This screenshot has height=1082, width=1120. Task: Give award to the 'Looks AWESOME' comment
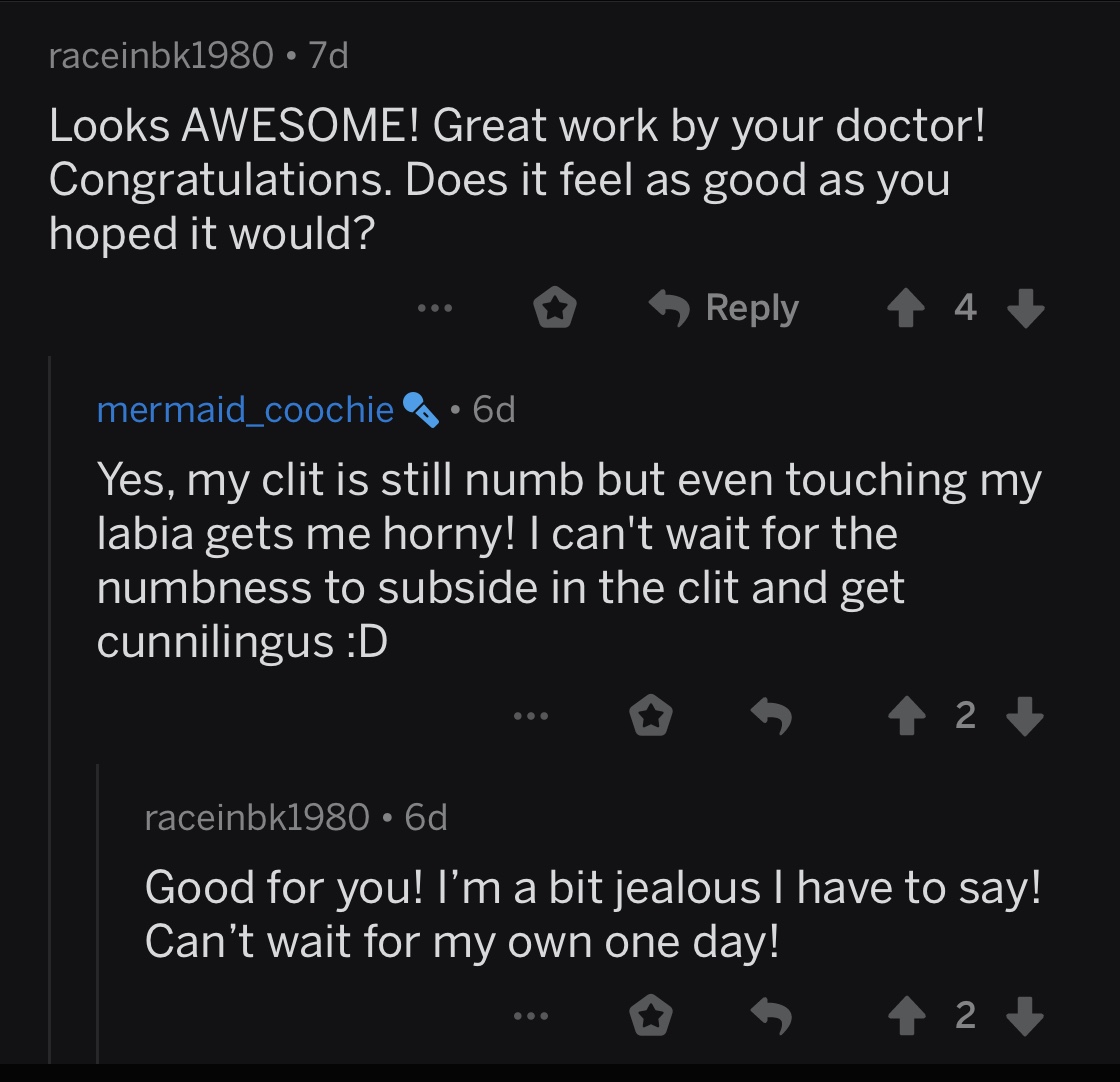coord(554,308)
